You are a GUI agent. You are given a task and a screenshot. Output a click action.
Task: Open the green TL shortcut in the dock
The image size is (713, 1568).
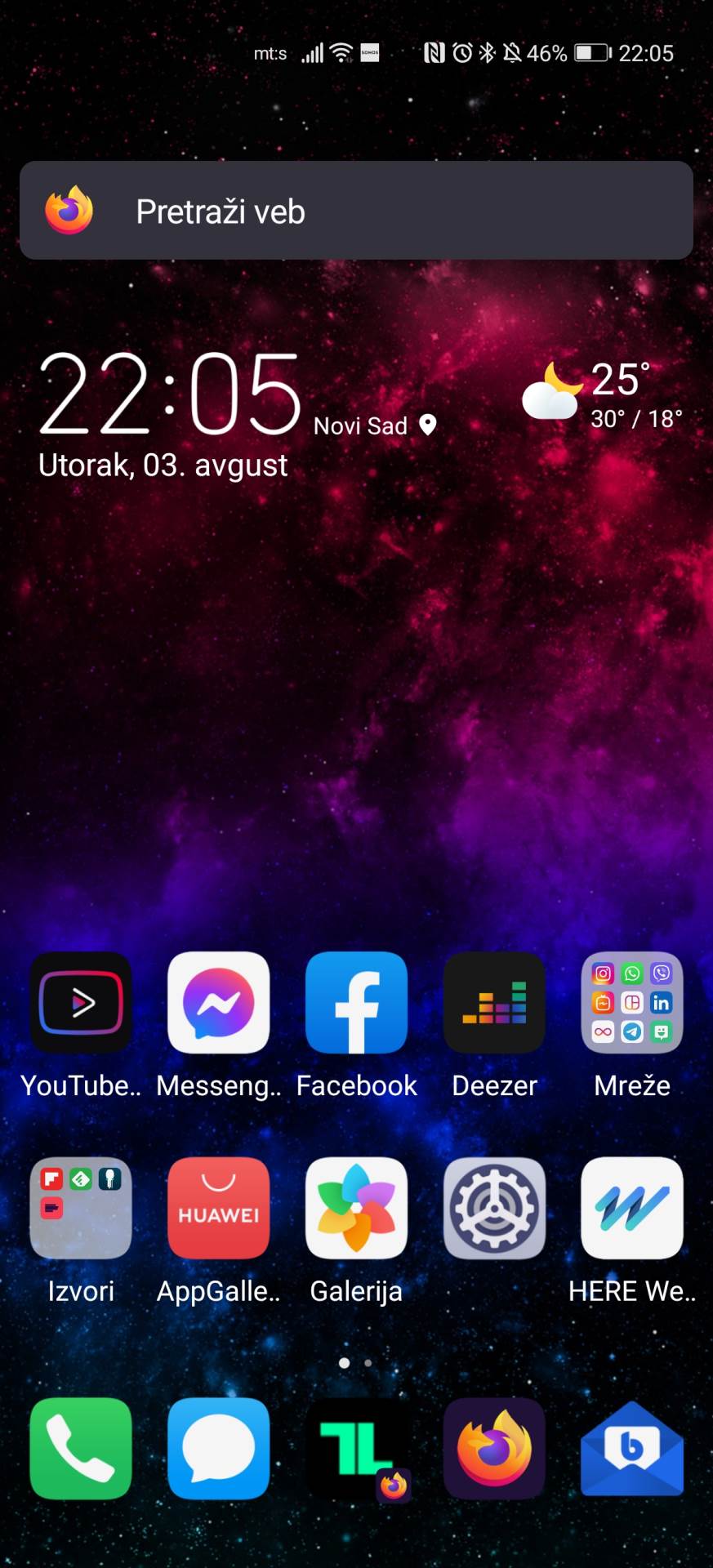click(x=356, y=1448)
